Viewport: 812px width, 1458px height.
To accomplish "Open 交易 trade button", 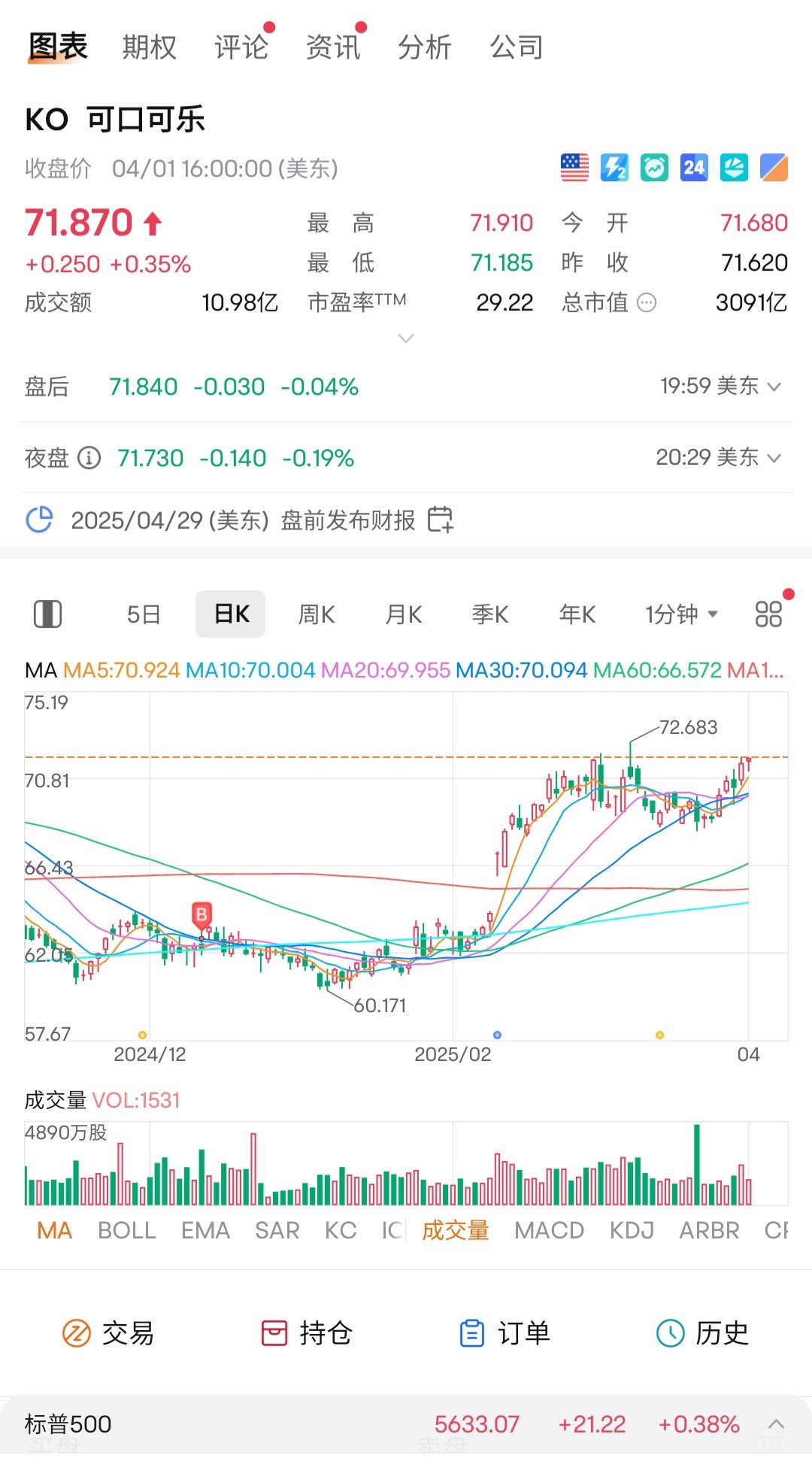I will click(x=108, y=1333).
